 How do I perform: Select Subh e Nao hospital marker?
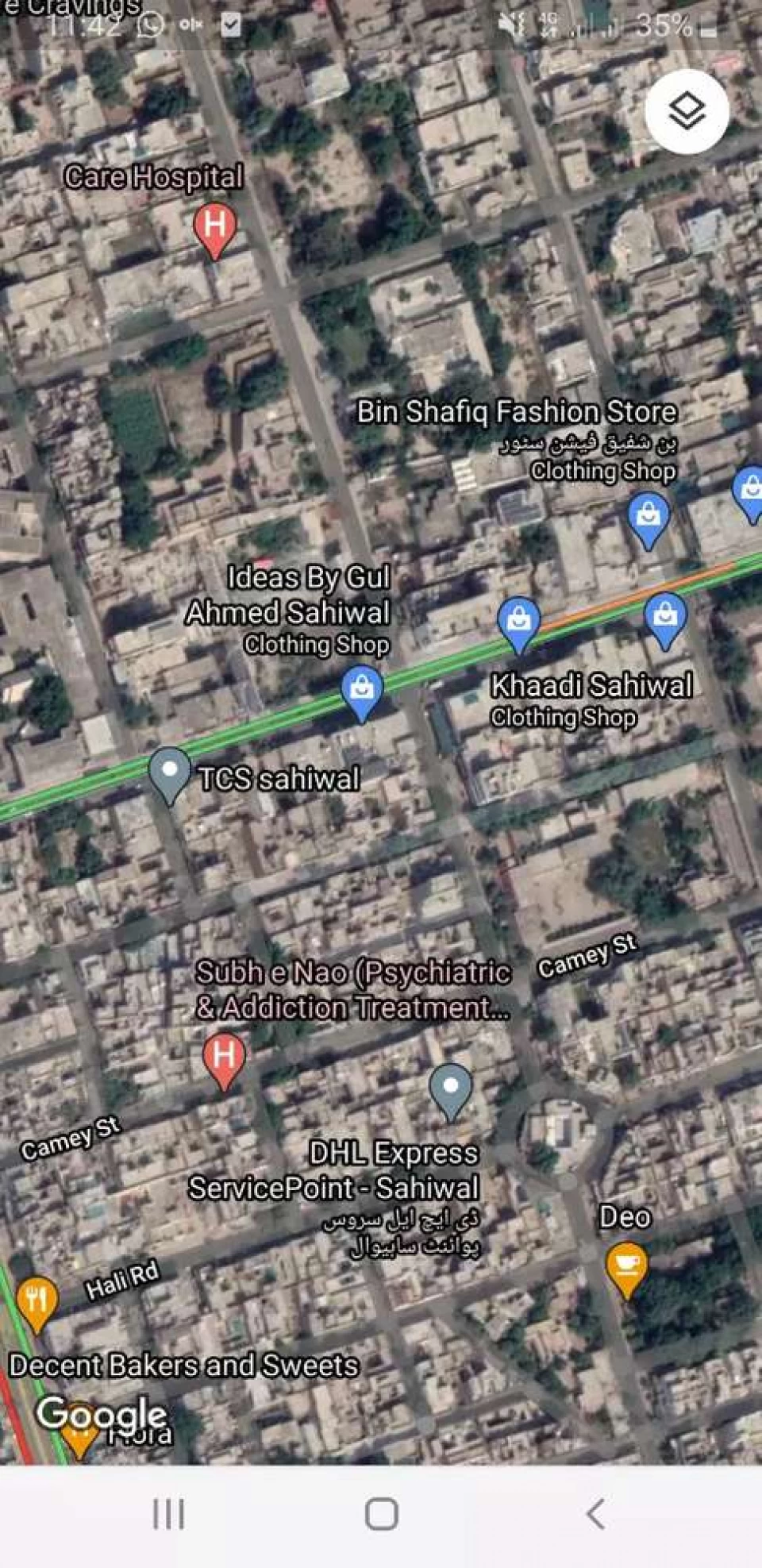click(224, 1058)
